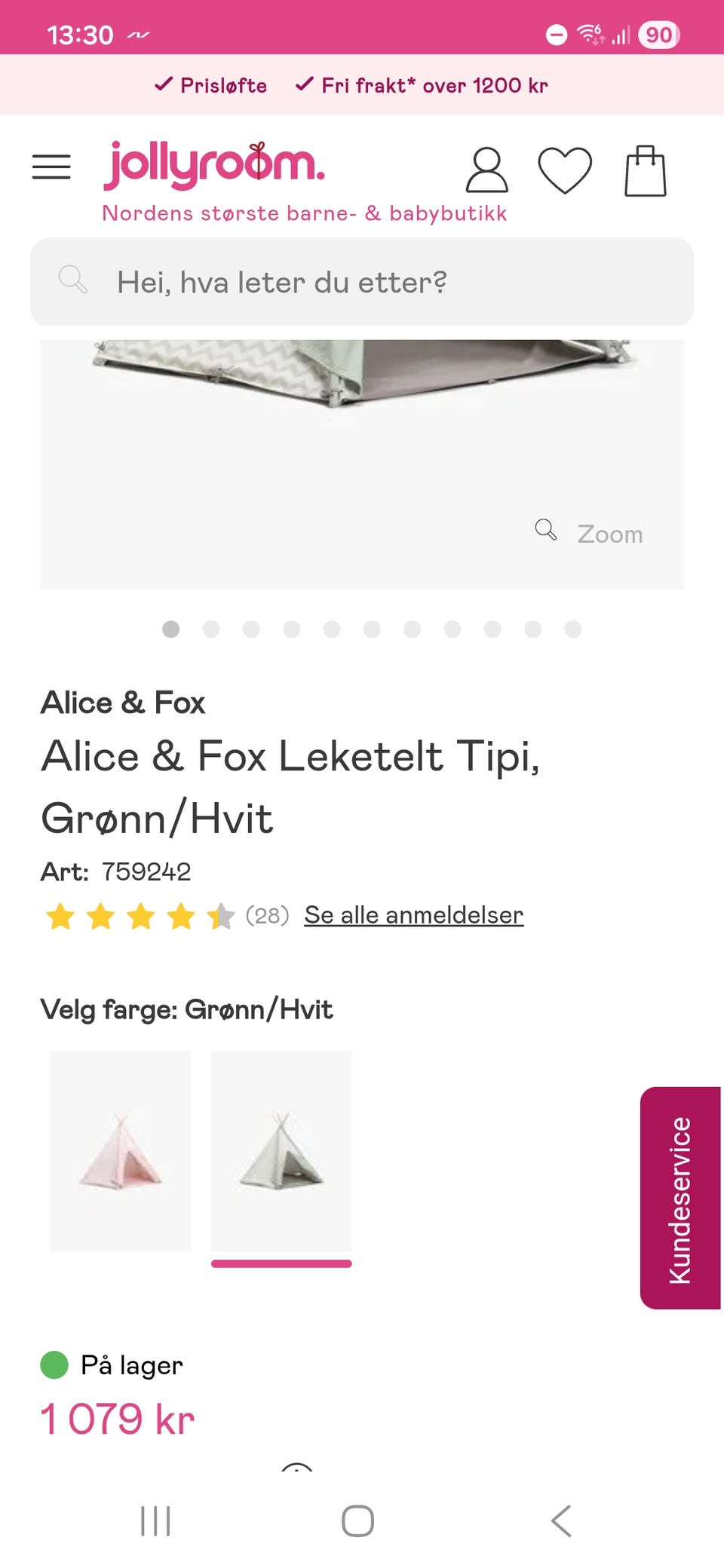This screenshot has width=724, height=1568.
Task: Open the shopping bag cart icon
Action: click(645, 172)
